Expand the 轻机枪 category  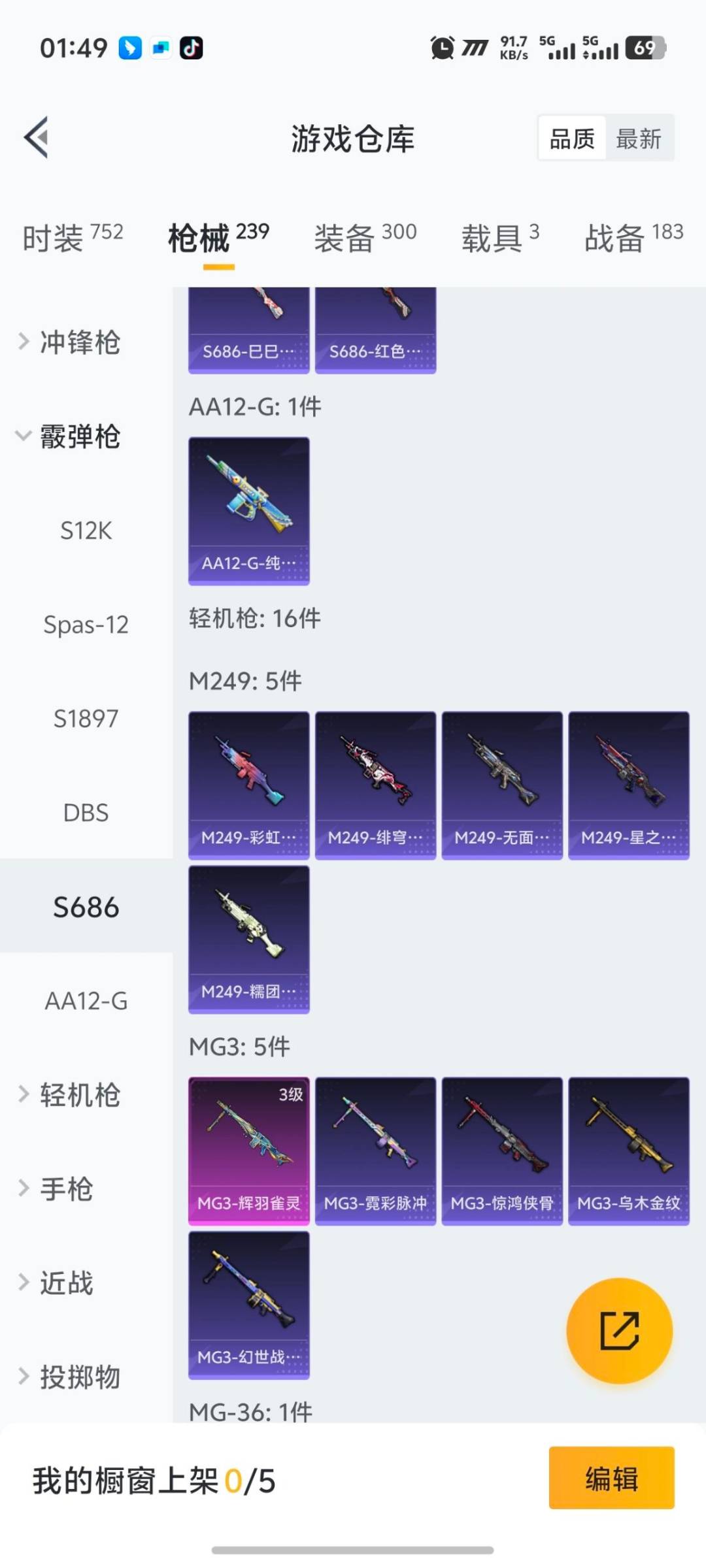coord(80,1094)
